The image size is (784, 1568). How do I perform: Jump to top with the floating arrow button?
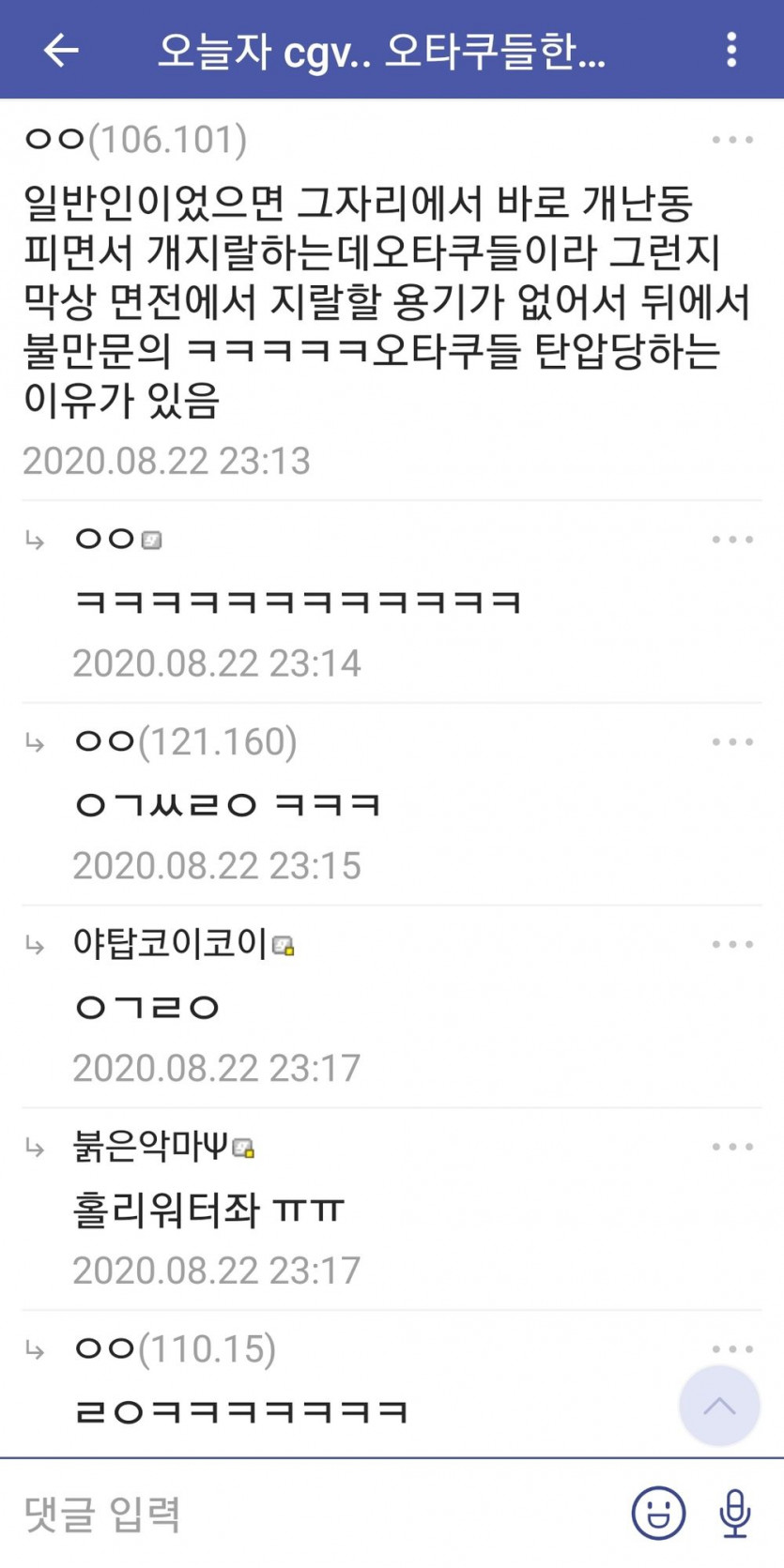(x=719, y=1406)
